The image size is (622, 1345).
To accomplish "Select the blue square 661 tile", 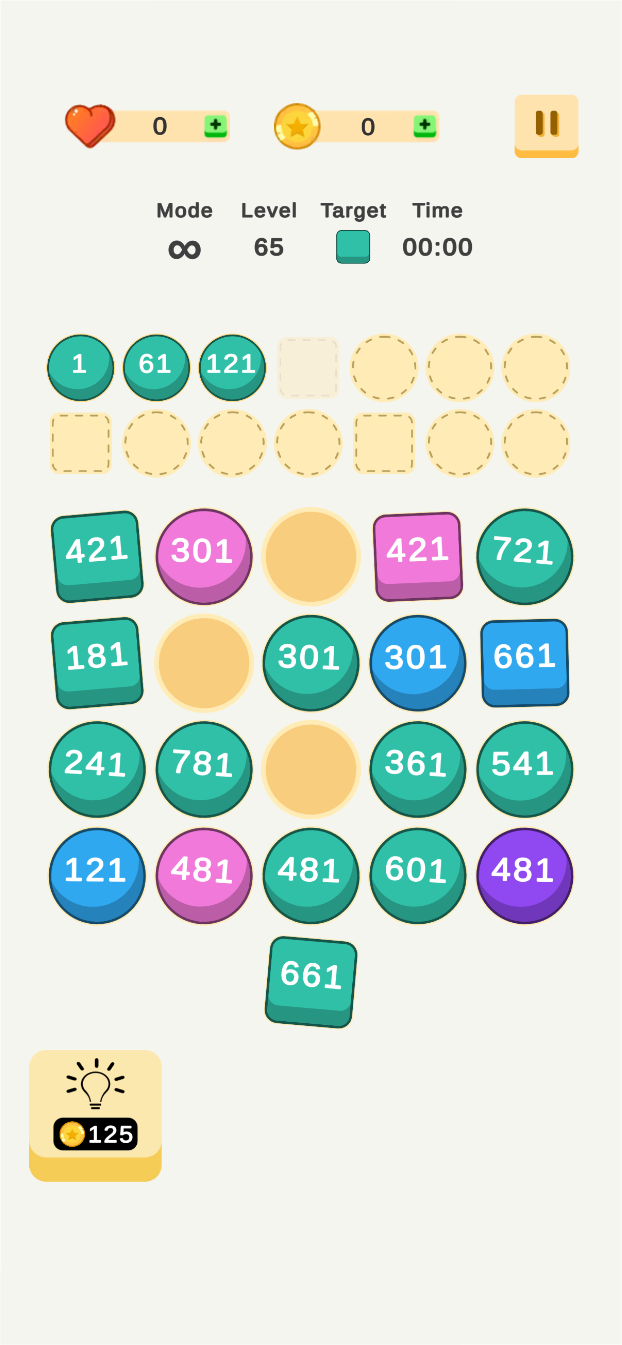I will click(524, 661).
